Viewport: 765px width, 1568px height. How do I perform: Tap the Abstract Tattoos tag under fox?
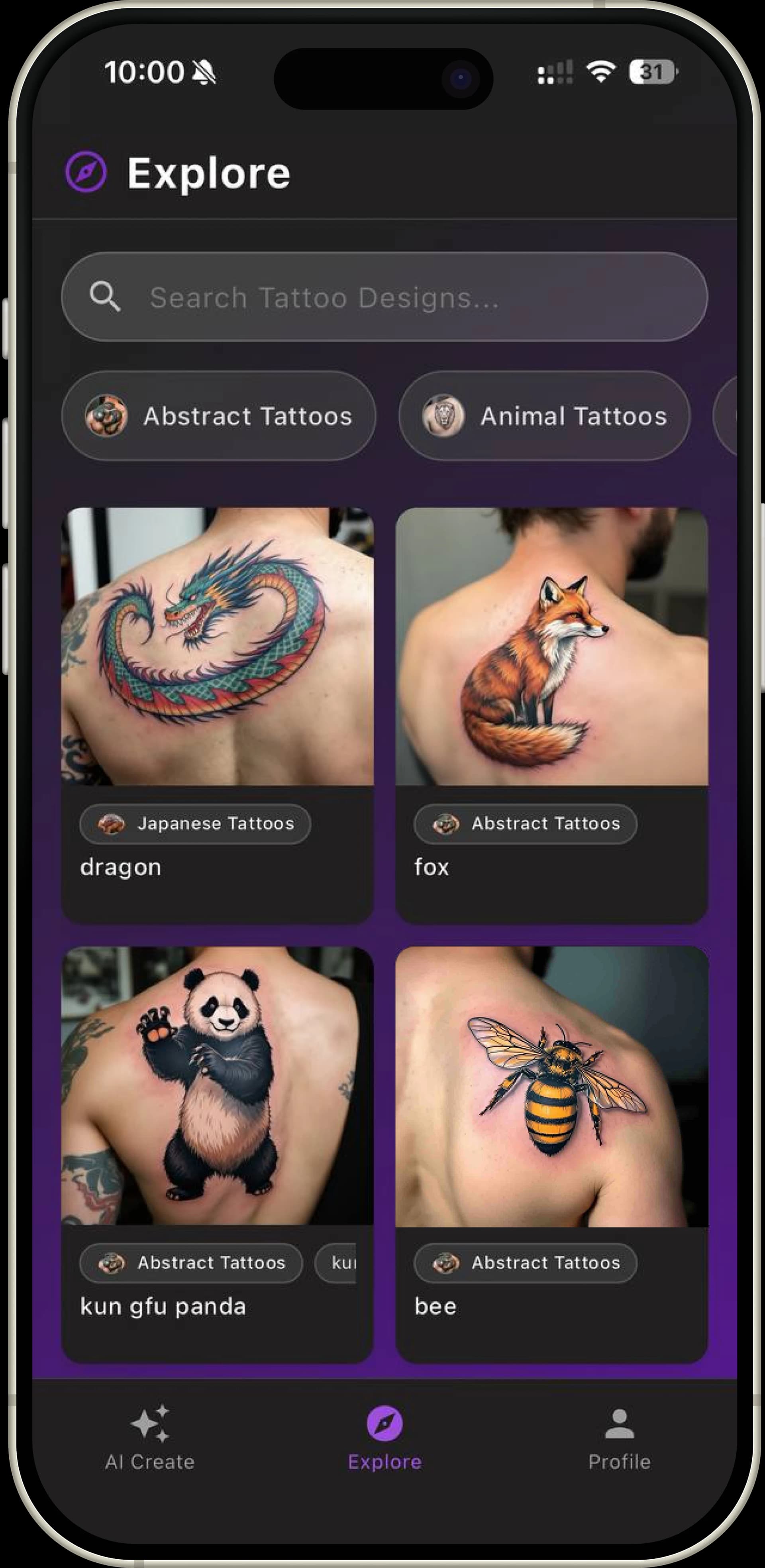(x=525, y=824)
